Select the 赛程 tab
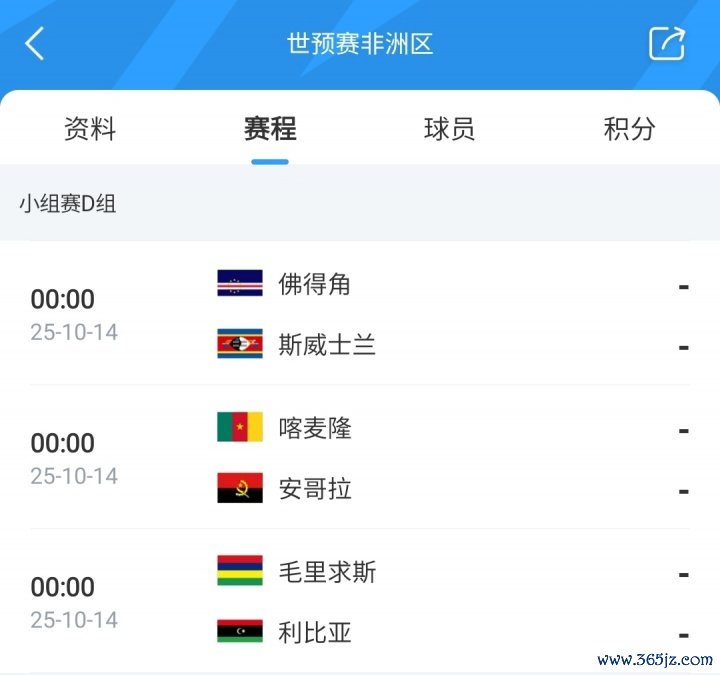The image size is (720, 675). click(x=270, y=129)
